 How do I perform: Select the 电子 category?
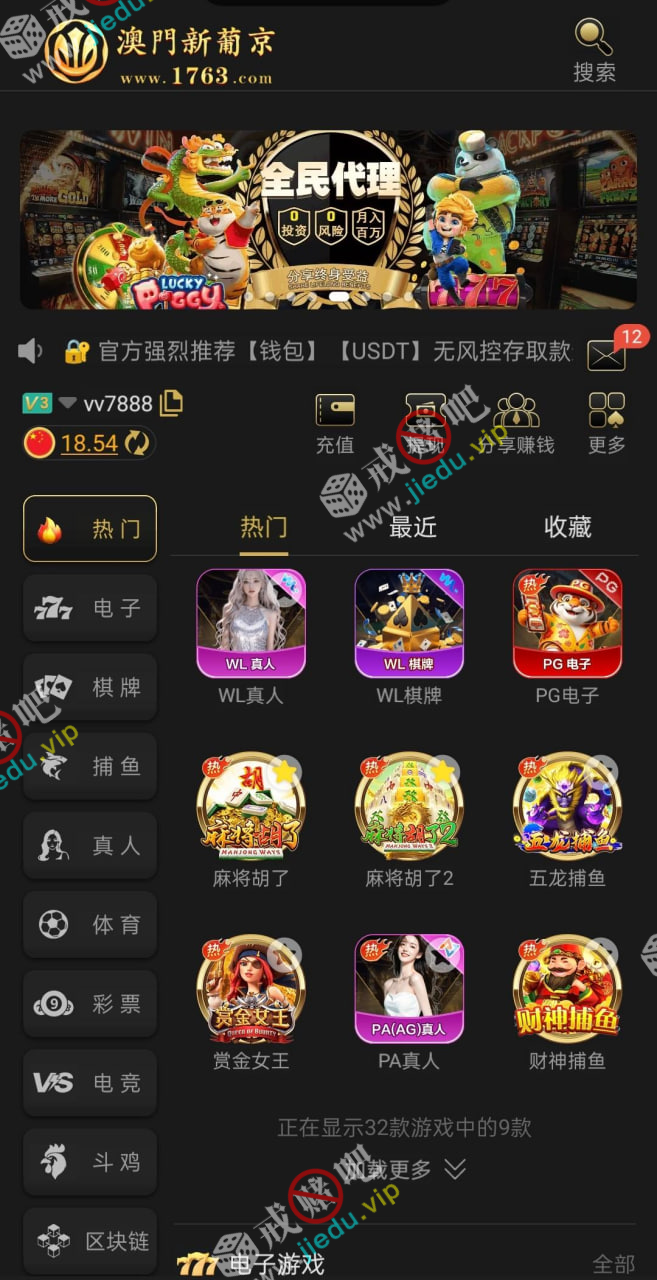90,608
